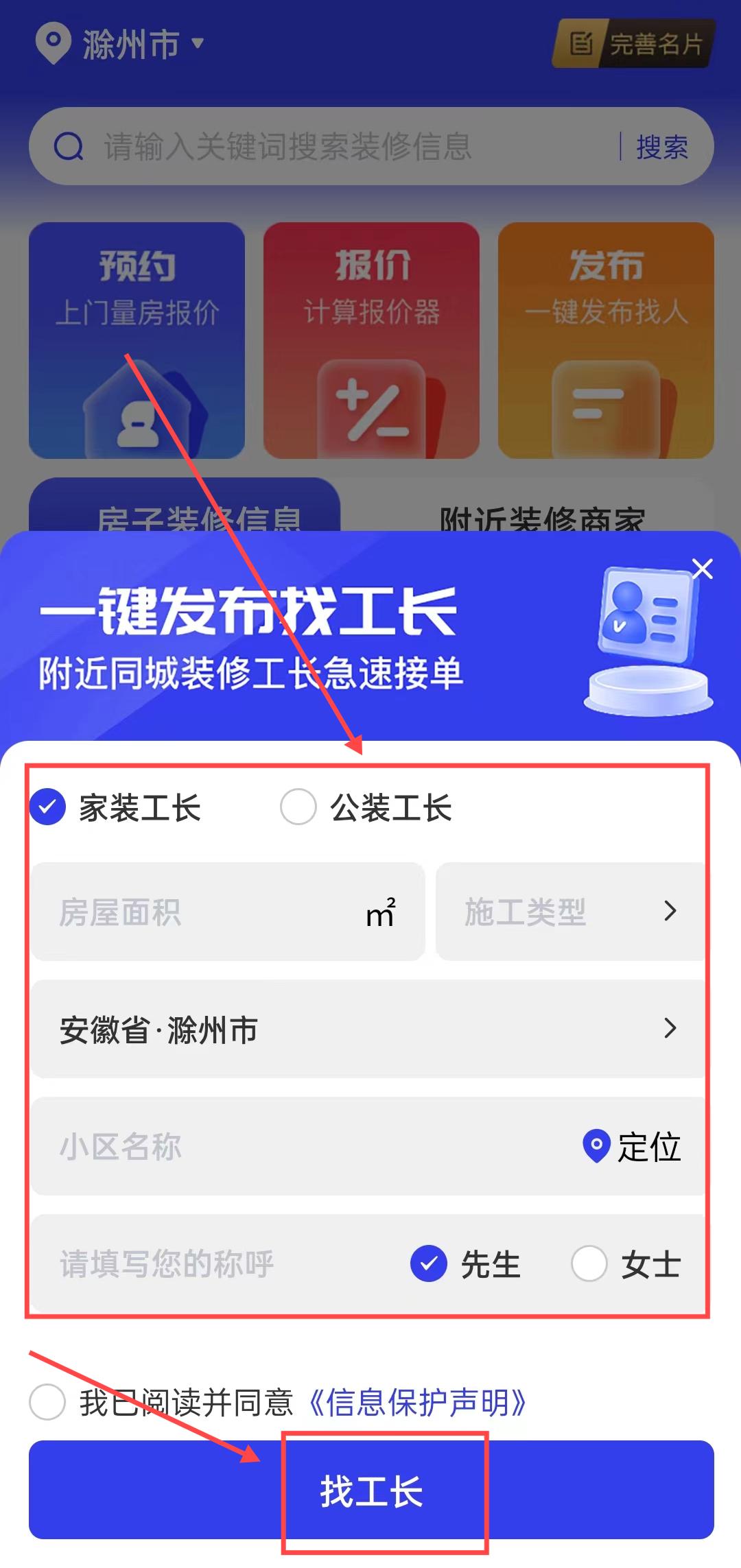This screenshot has height=1568, width=741.
Task: Open the 《信息保护声明》 link
Action: coord(417,1403)
